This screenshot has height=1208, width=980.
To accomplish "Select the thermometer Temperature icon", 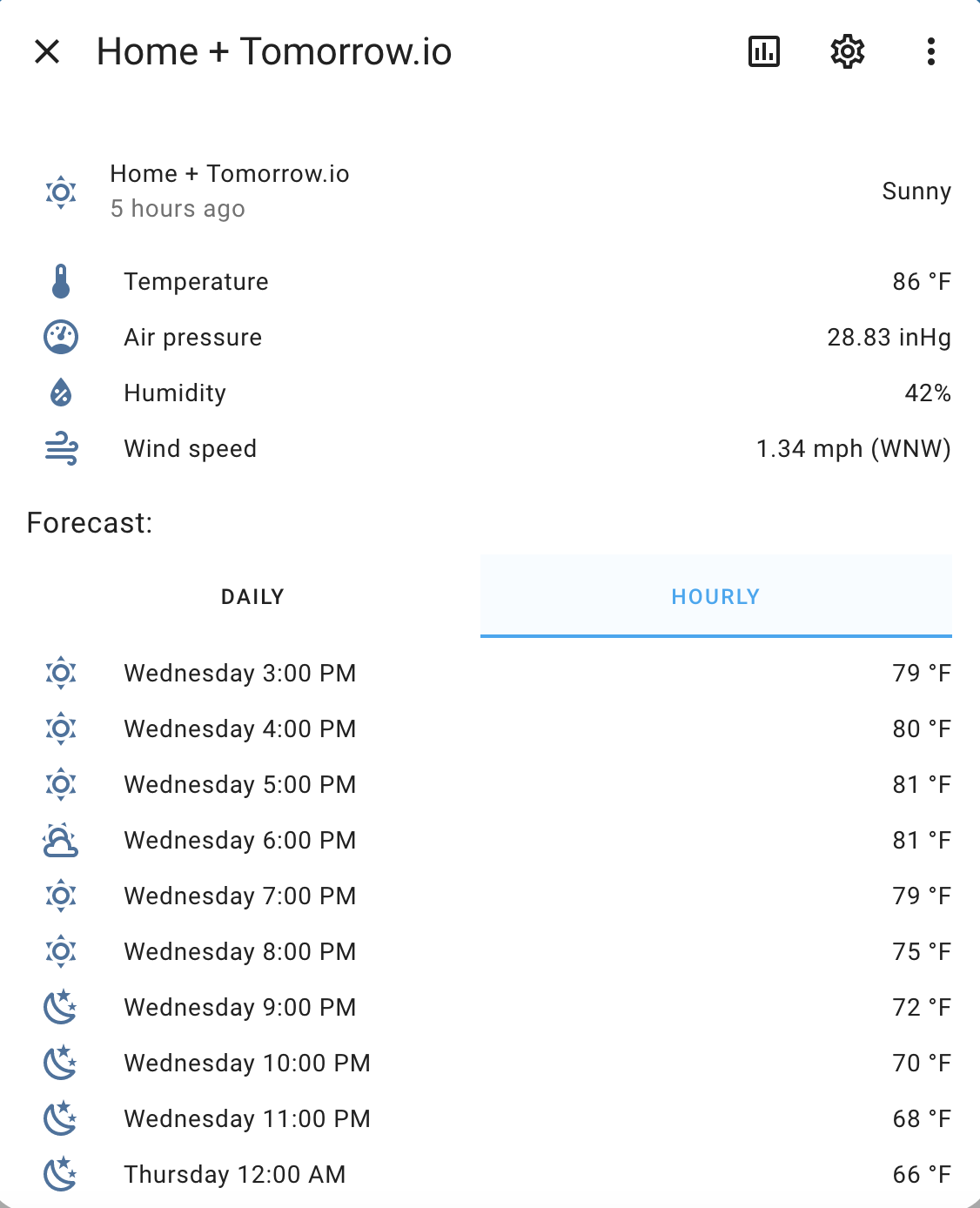I will (x=60, y=281).
